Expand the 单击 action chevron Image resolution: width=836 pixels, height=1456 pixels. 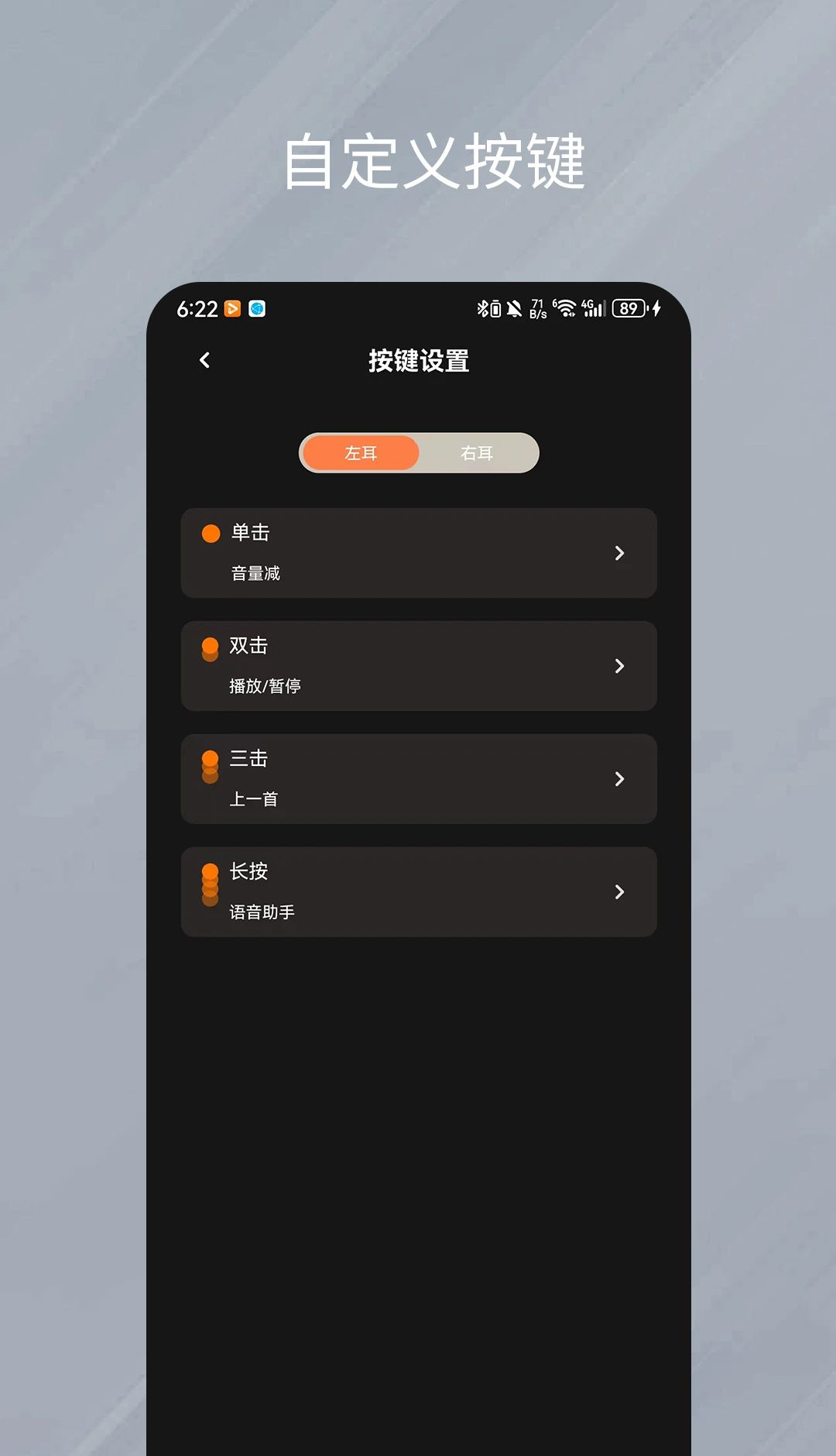coord(619,553)
